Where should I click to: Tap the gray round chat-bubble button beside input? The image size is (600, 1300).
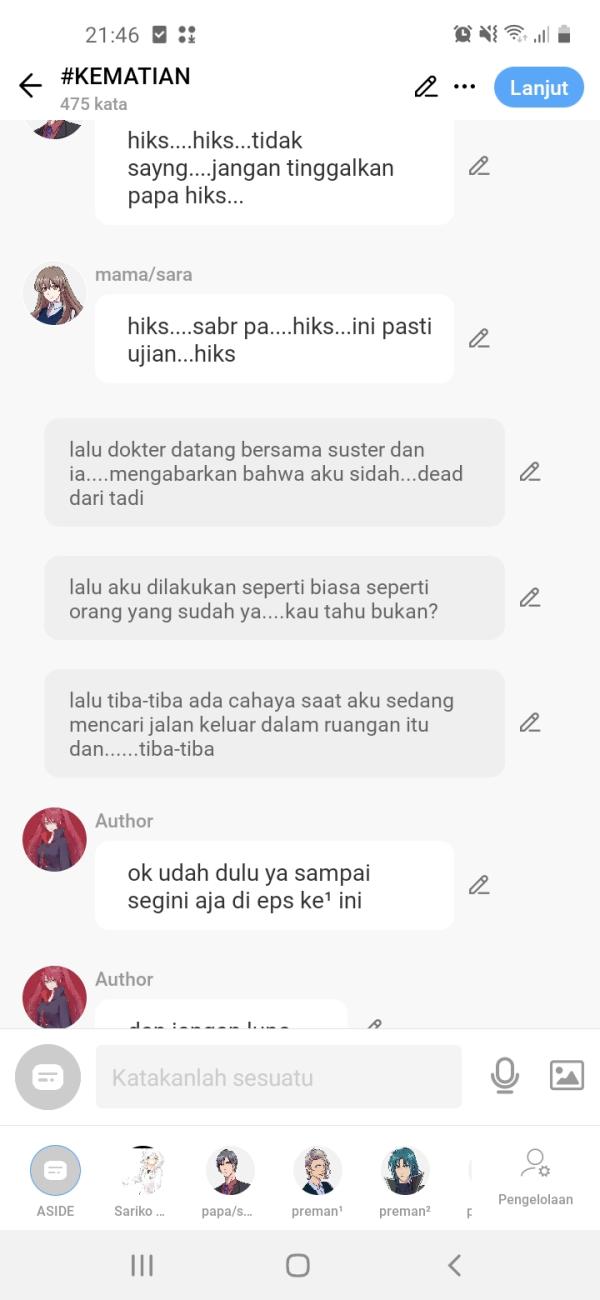coord(48,1077)
